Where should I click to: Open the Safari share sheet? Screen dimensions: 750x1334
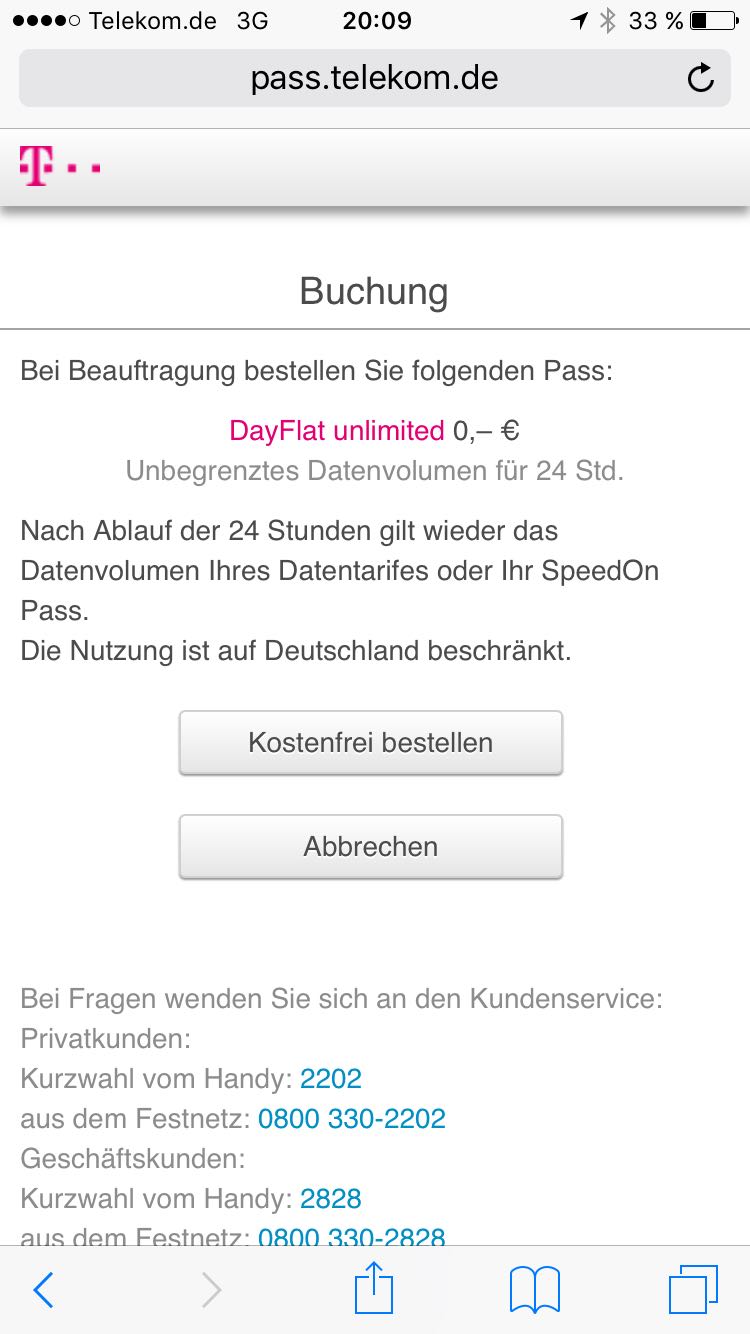coord(375,1288)
